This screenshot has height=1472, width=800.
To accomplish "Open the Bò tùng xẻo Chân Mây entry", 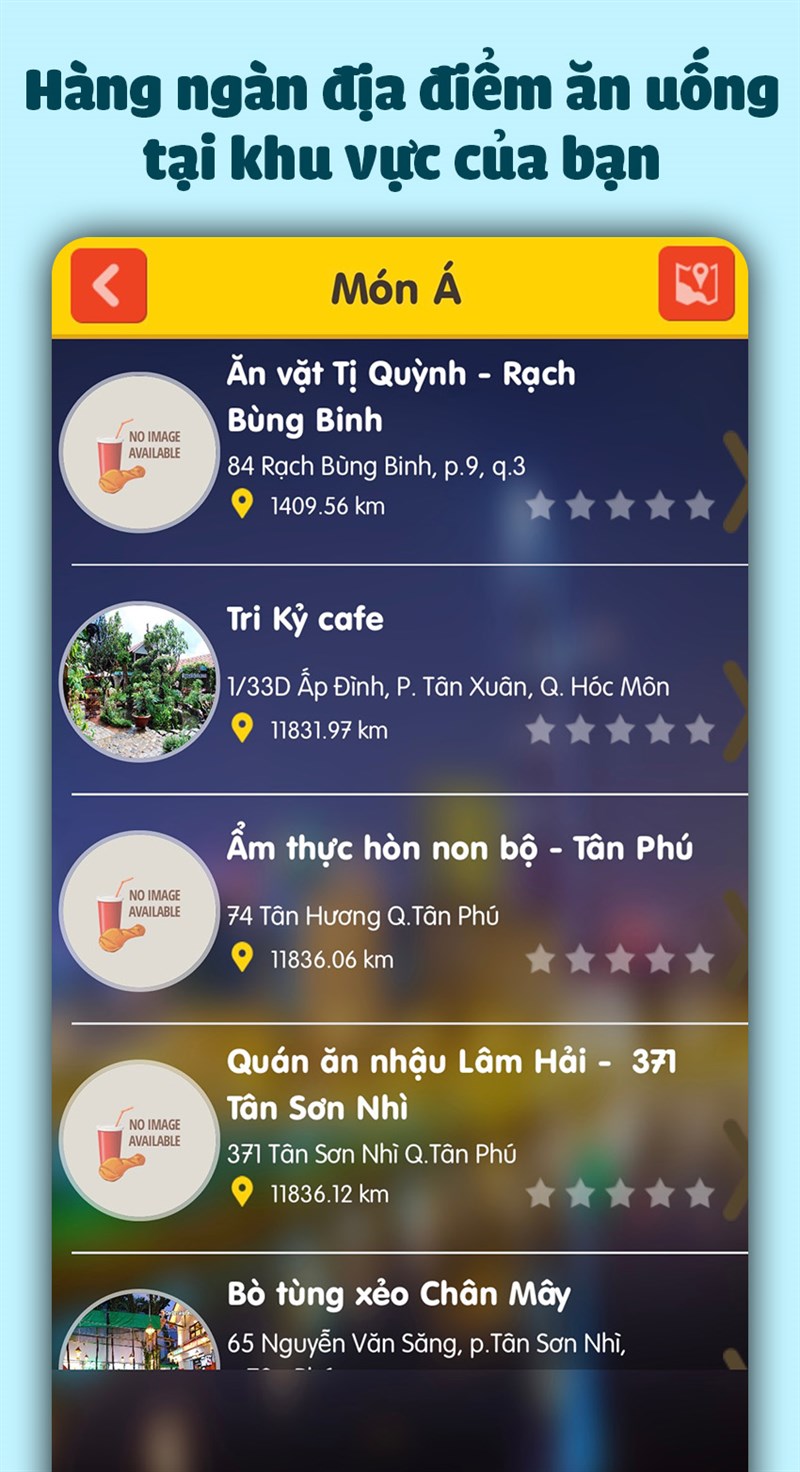I will coord(400,1295).
